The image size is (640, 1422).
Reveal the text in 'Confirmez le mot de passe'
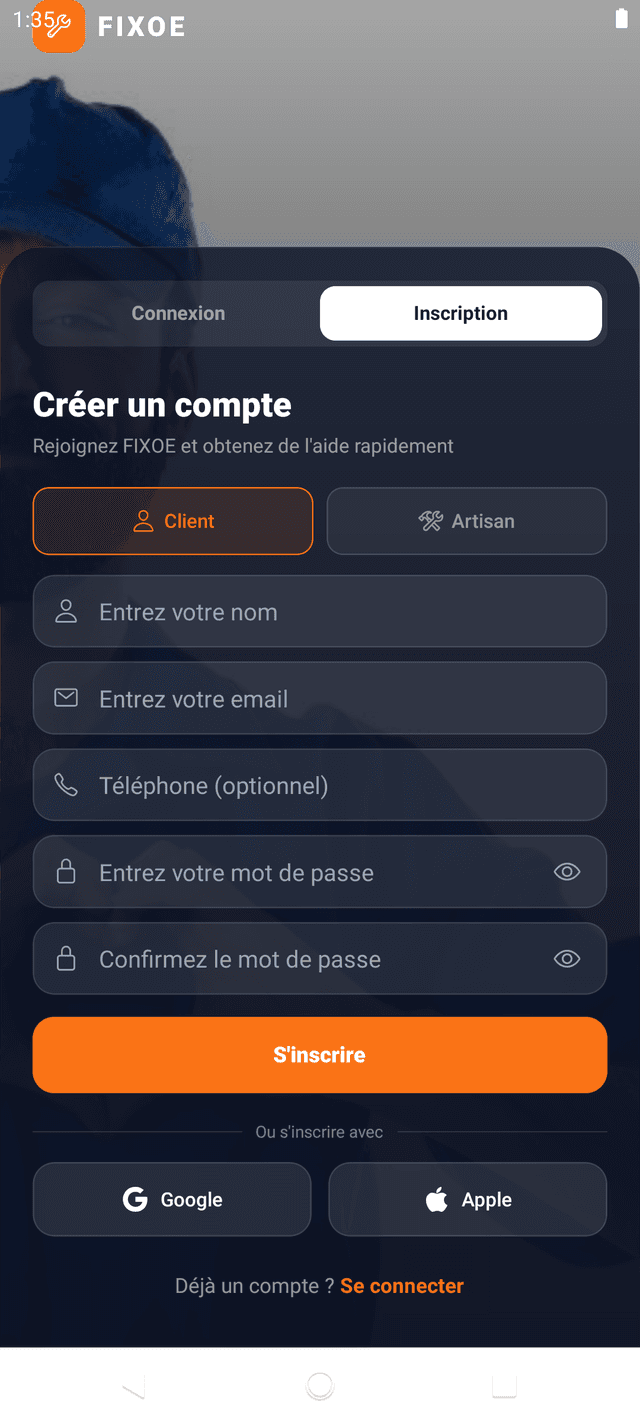tap(567, 959)
